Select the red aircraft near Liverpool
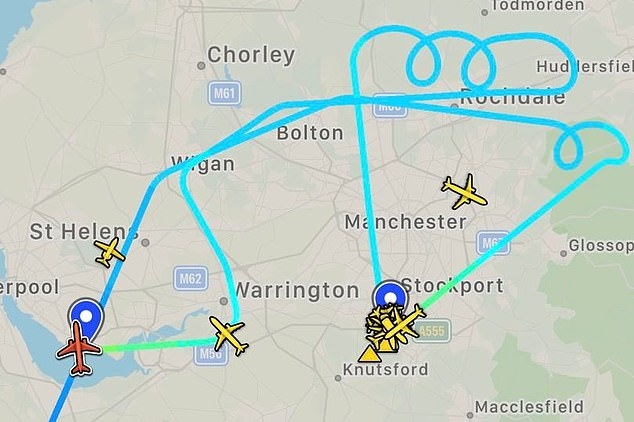Screen dimensions: 634x422 point(78,352)
